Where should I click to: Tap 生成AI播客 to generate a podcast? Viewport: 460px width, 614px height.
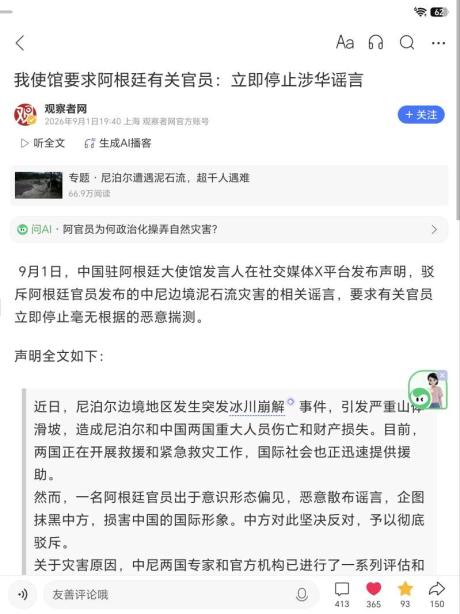pos(118,143)
